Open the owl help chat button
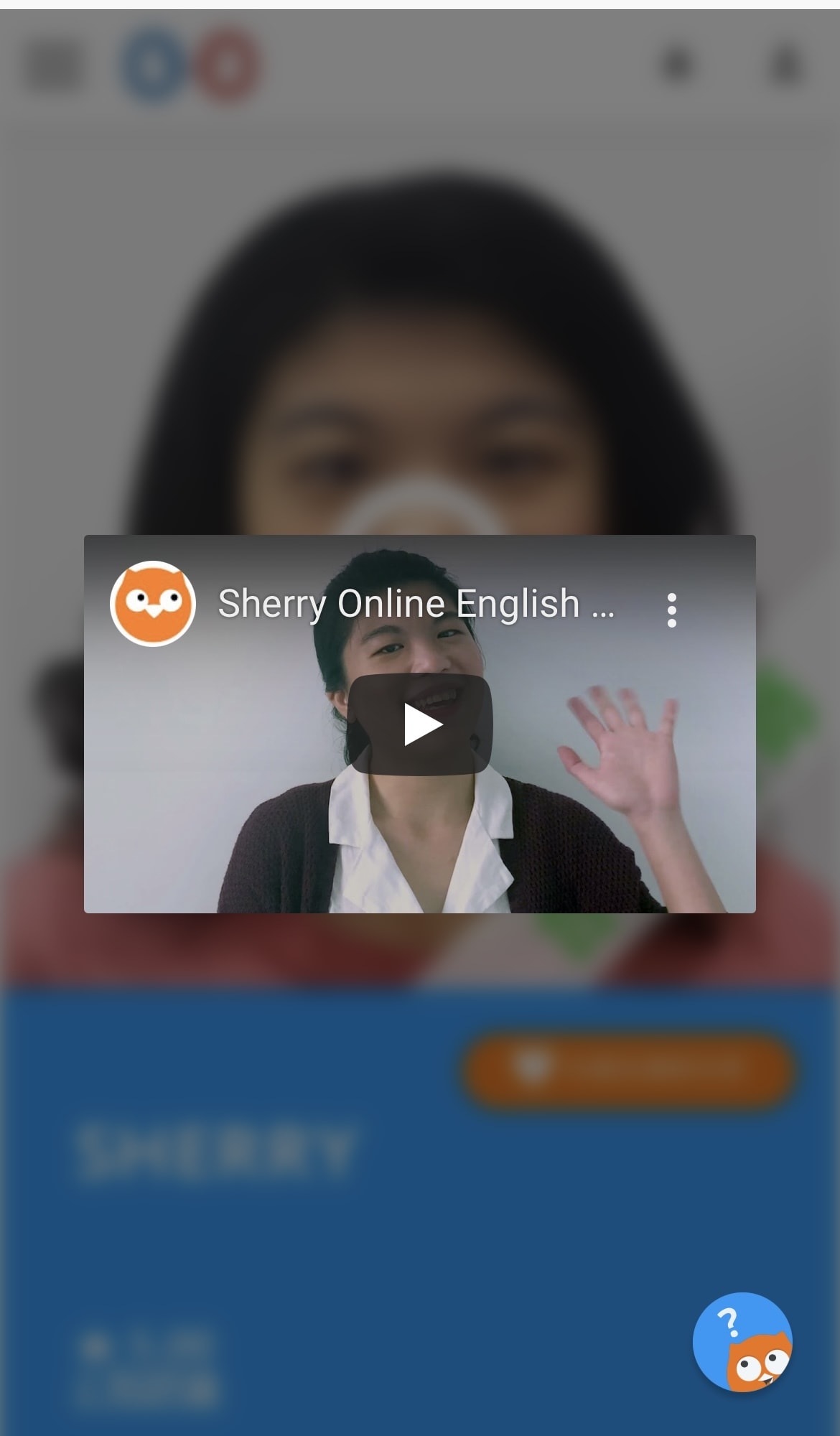Viewport: 840px width, 1436px height. point(742,1341)
